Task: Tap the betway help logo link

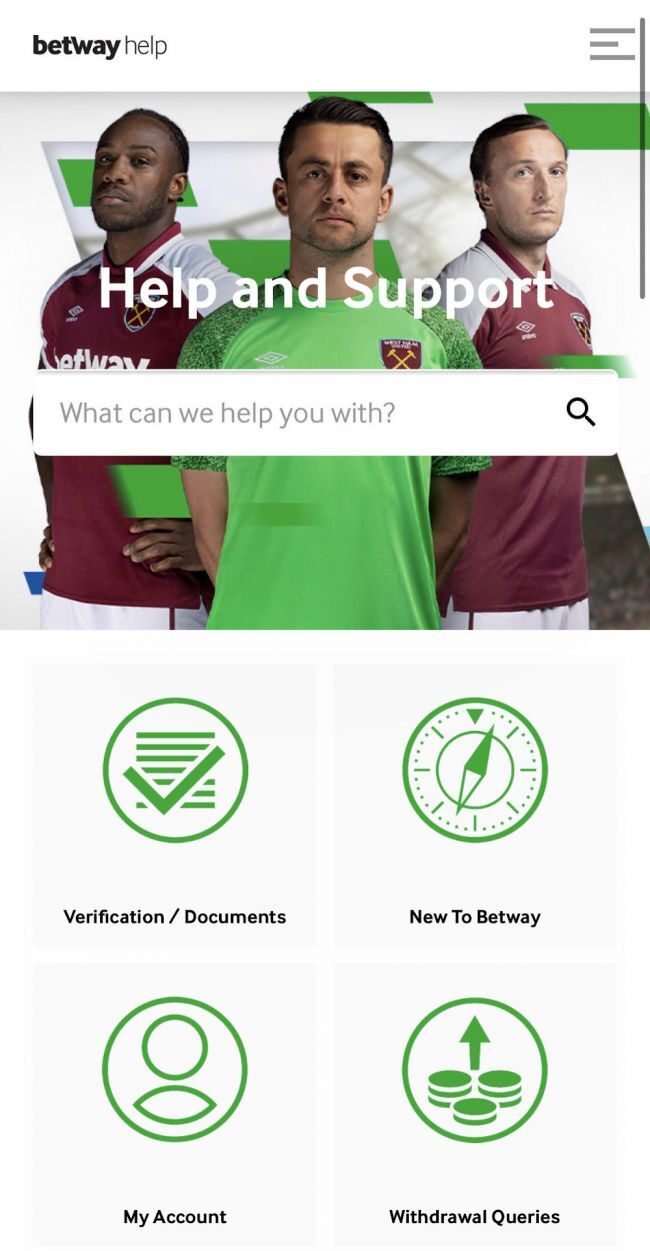Action: point(100,46)
